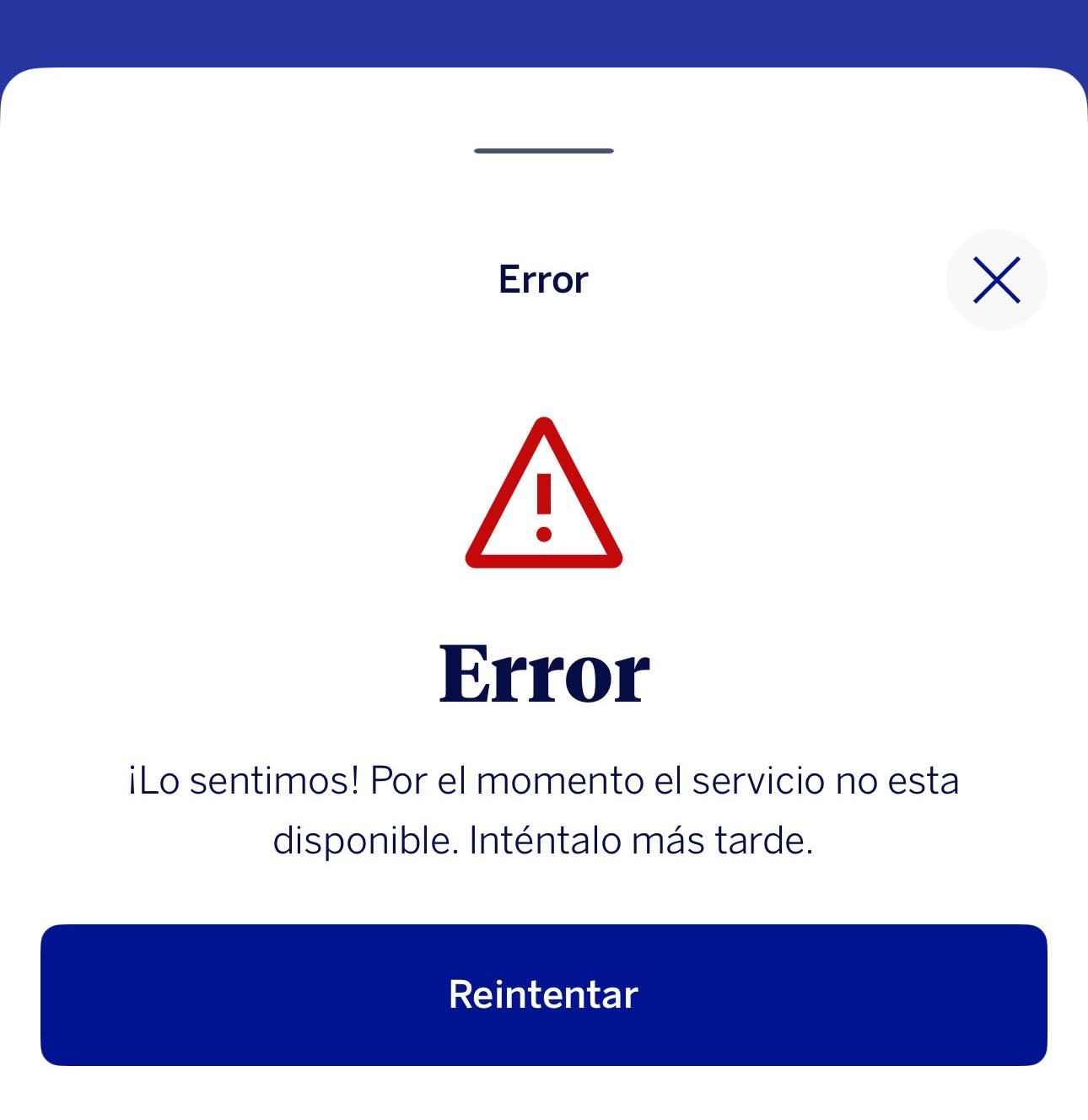Close the error dialog
This screenshot has height=1120, width=1088.
click(996, 280)
